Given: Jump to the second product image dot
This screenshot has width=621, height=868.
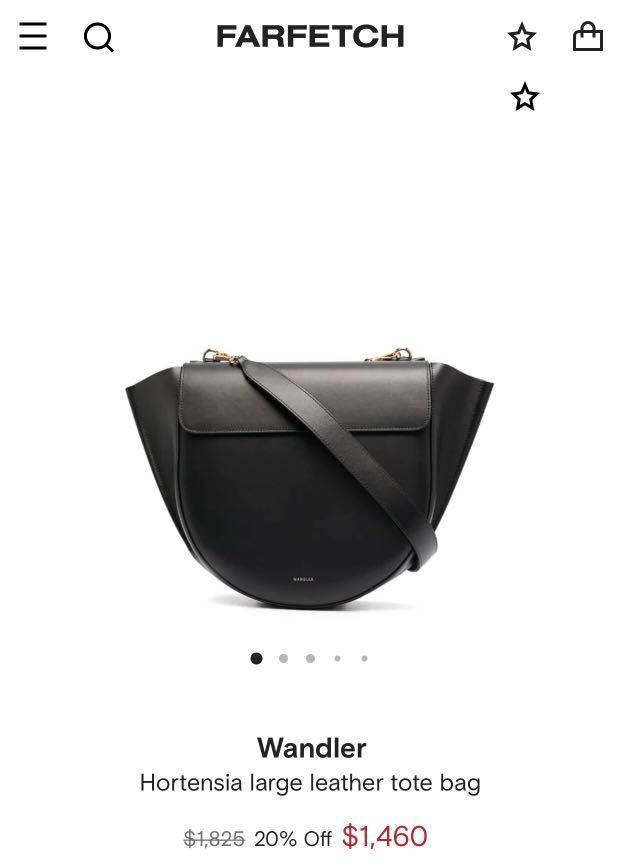Looking at the screenshot, I should point(284,658).
